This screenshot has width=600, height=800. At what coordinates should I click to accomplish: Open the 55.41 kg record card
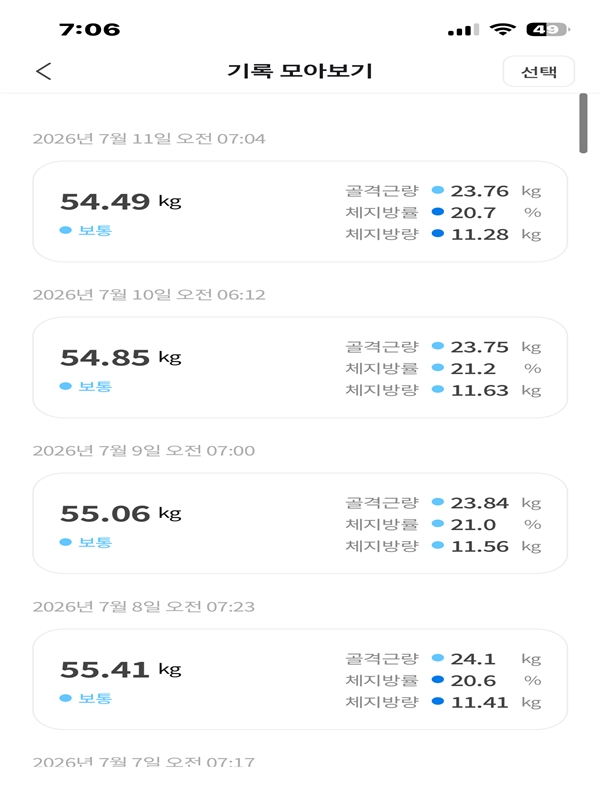click(300, 680)
